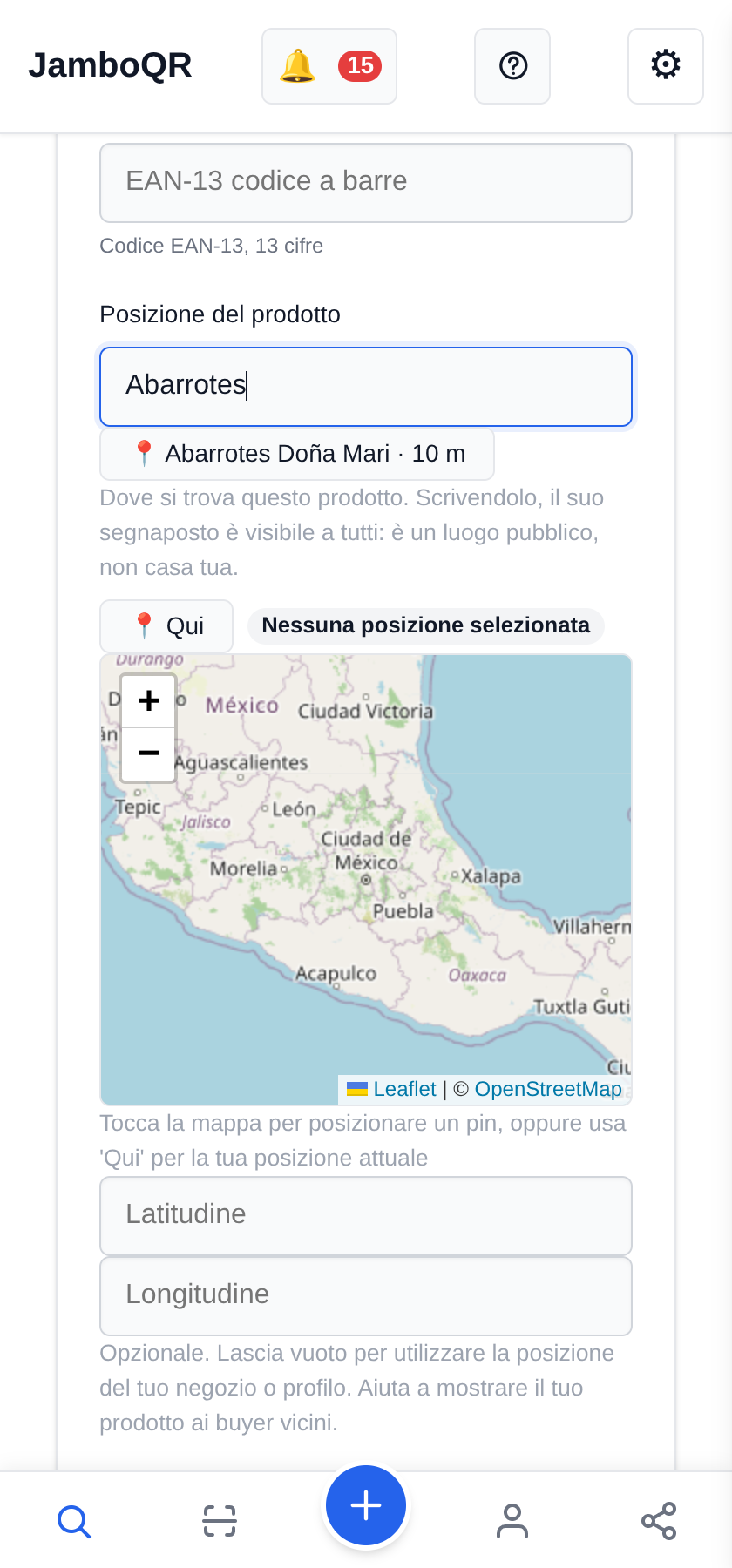Open the help question mark icon
The image size is (732, 1568).
point(512,66)
